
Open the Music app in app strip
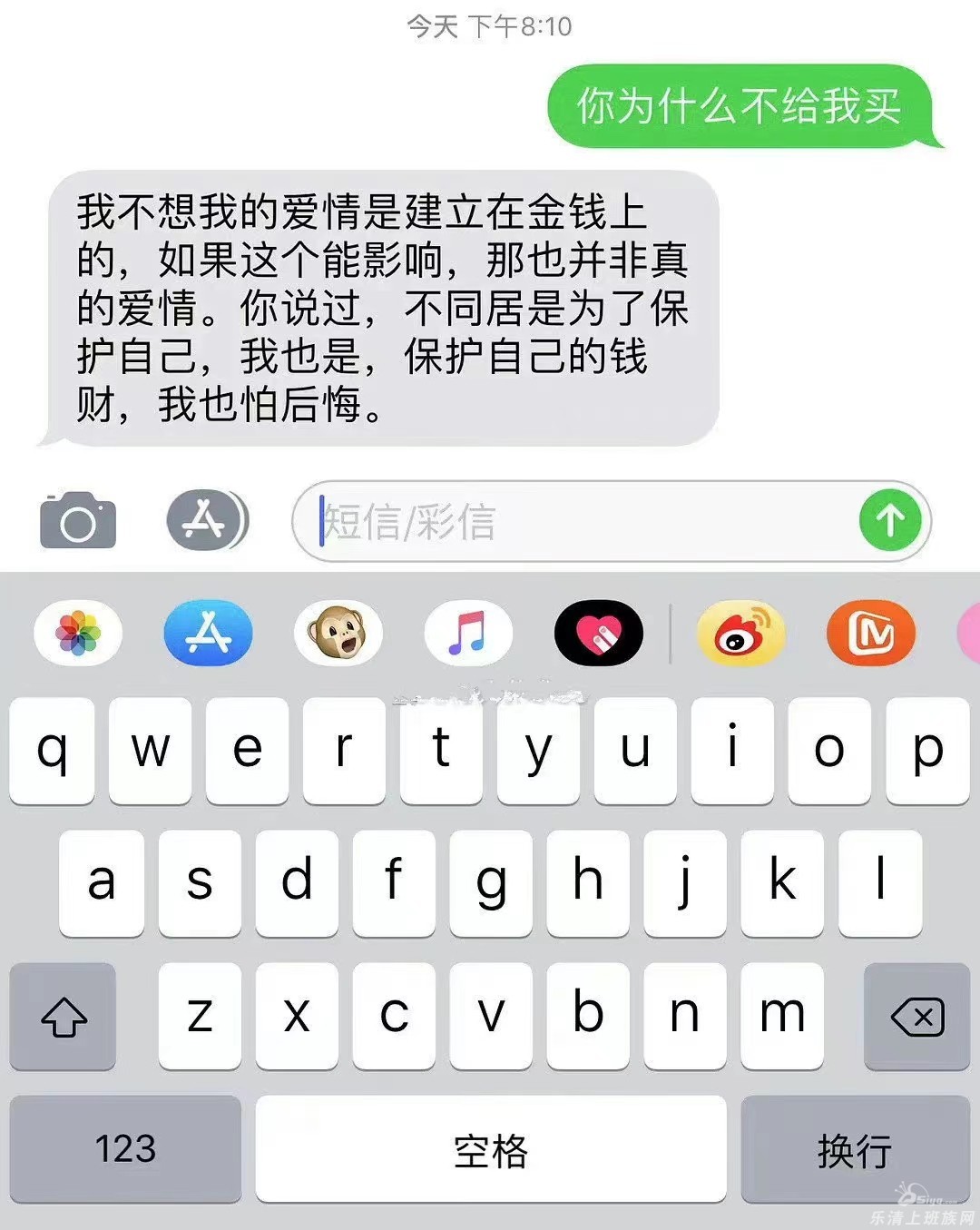[468, 633]
